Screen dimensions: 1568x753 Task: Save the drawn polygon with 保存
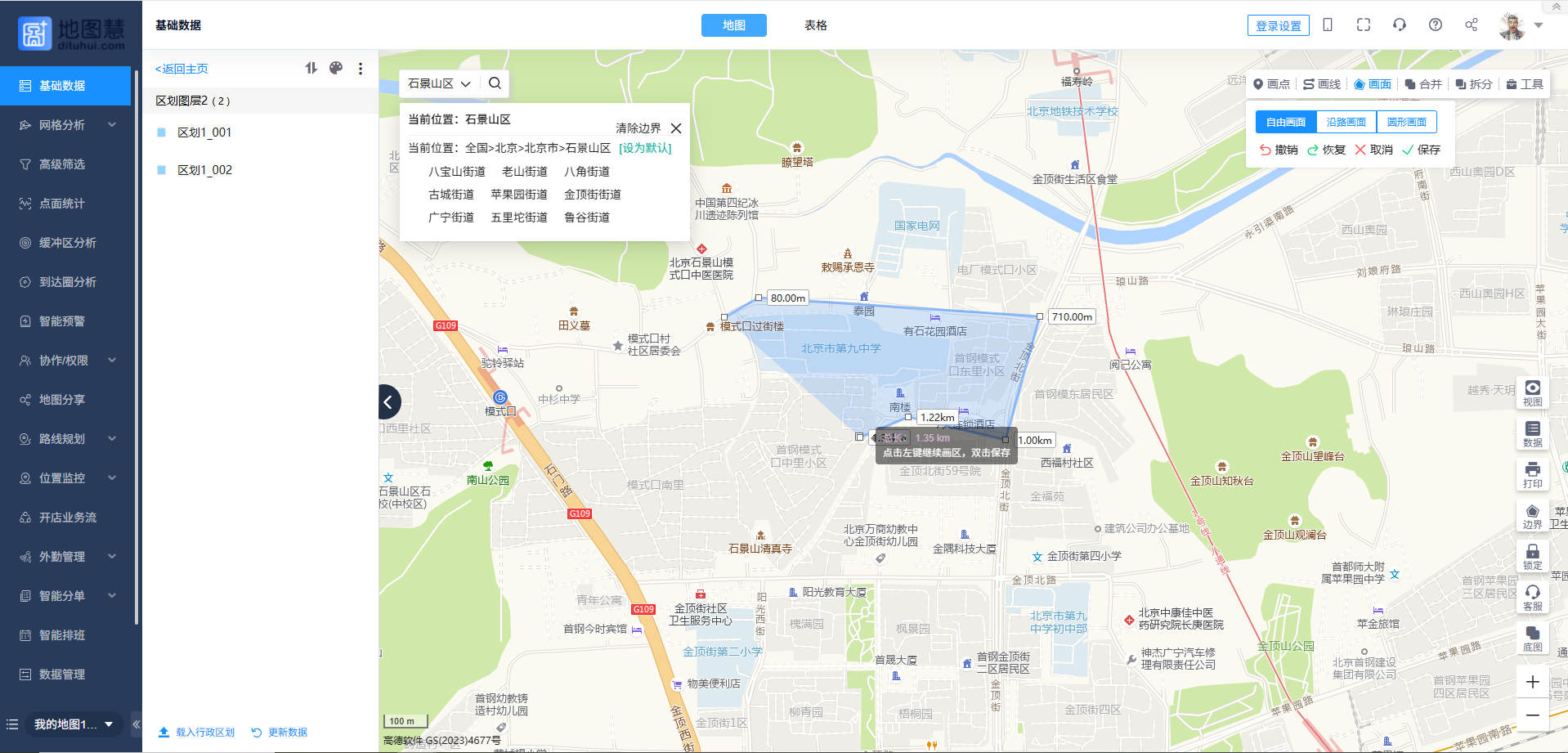tap(1422, 150)
